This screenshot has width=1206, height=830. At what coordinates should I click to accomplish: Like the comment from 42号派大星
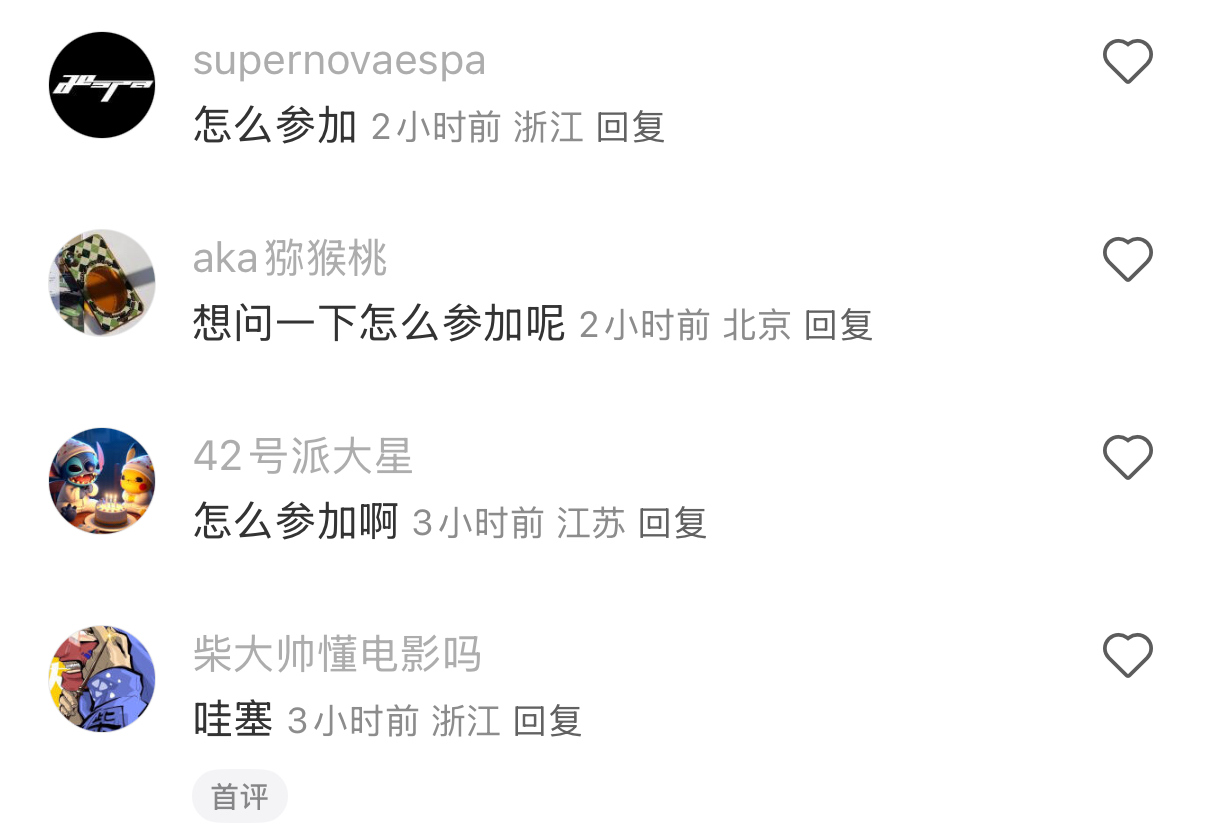tap(1127, 458)
